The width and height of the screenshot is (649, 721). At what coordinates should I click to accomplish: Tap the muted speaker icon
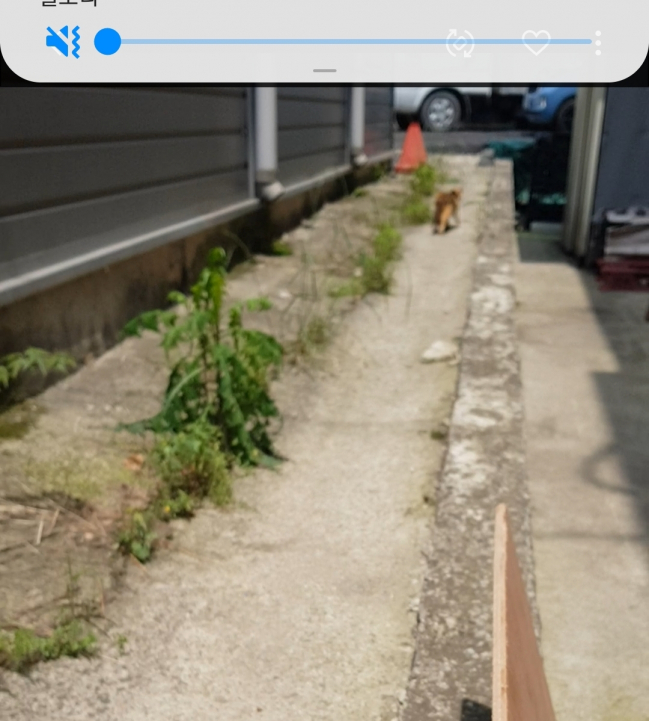coord(62,42)
